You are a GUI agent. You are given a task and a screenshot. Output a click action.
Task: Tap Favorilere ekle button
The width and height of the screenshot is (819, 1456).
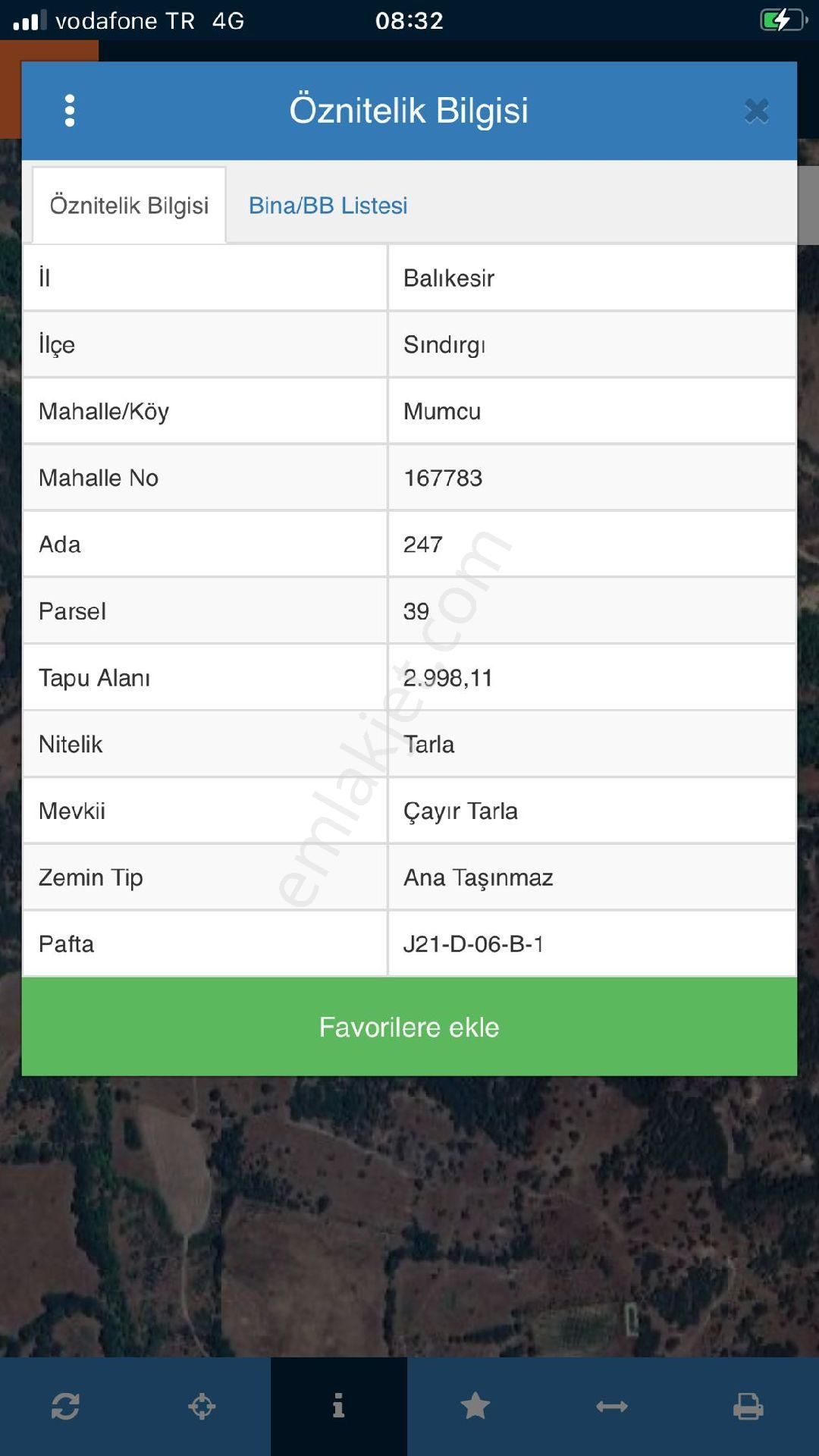(409, 1027)
